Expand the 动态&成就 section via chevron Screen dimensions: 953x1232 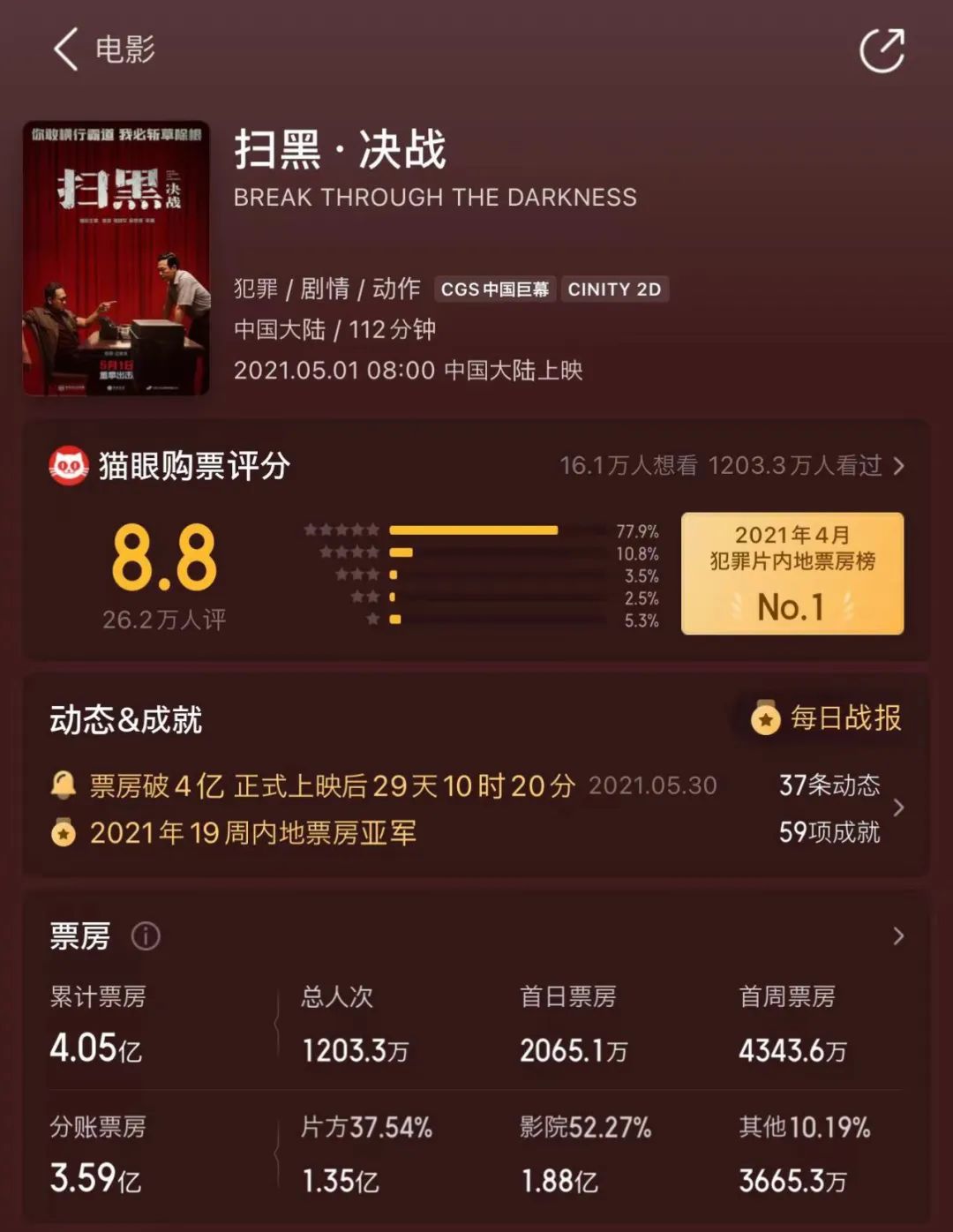898,808
